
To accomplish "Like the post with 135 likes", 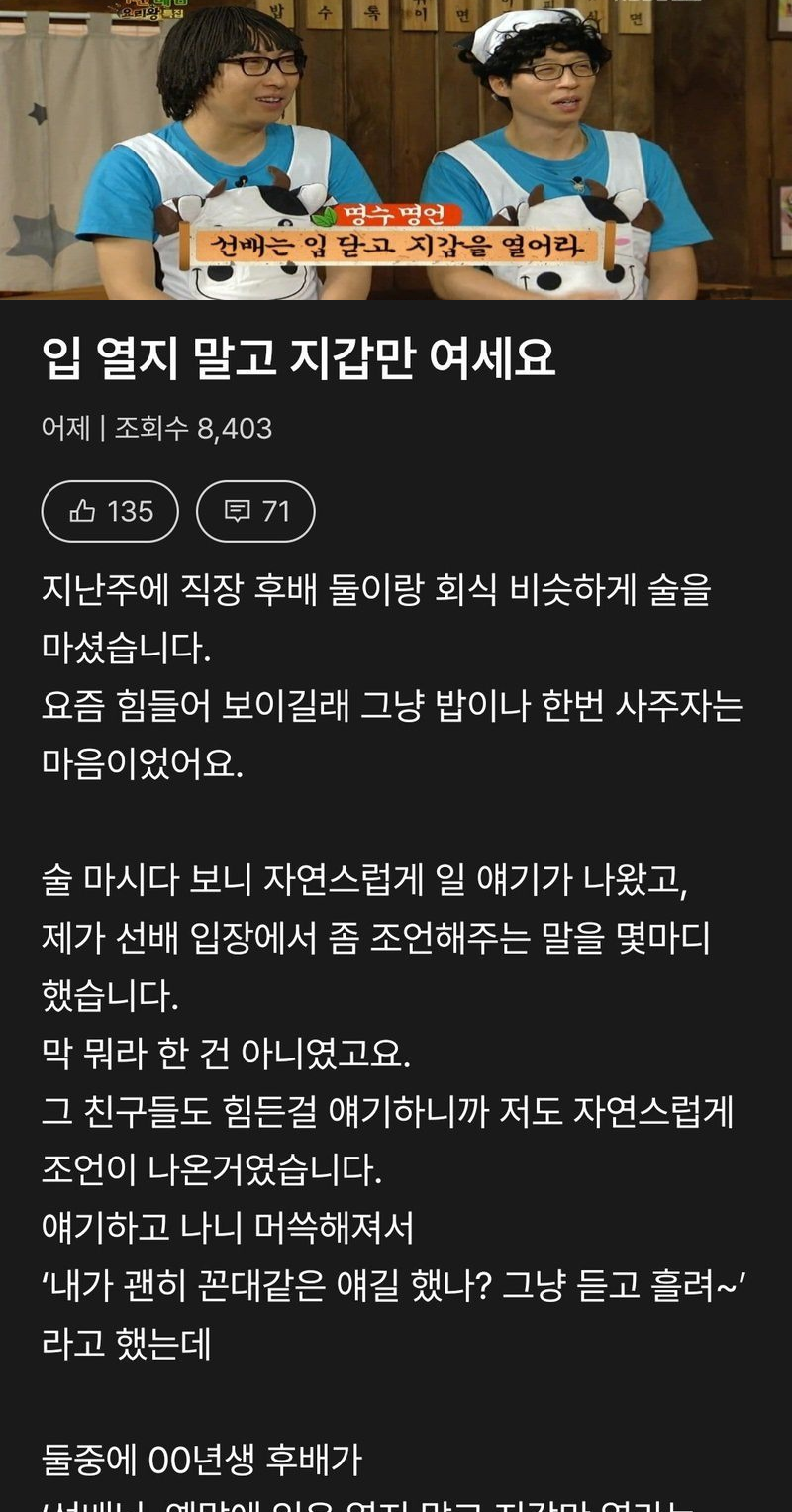I will pyautogui.click(x=110, y=512).
